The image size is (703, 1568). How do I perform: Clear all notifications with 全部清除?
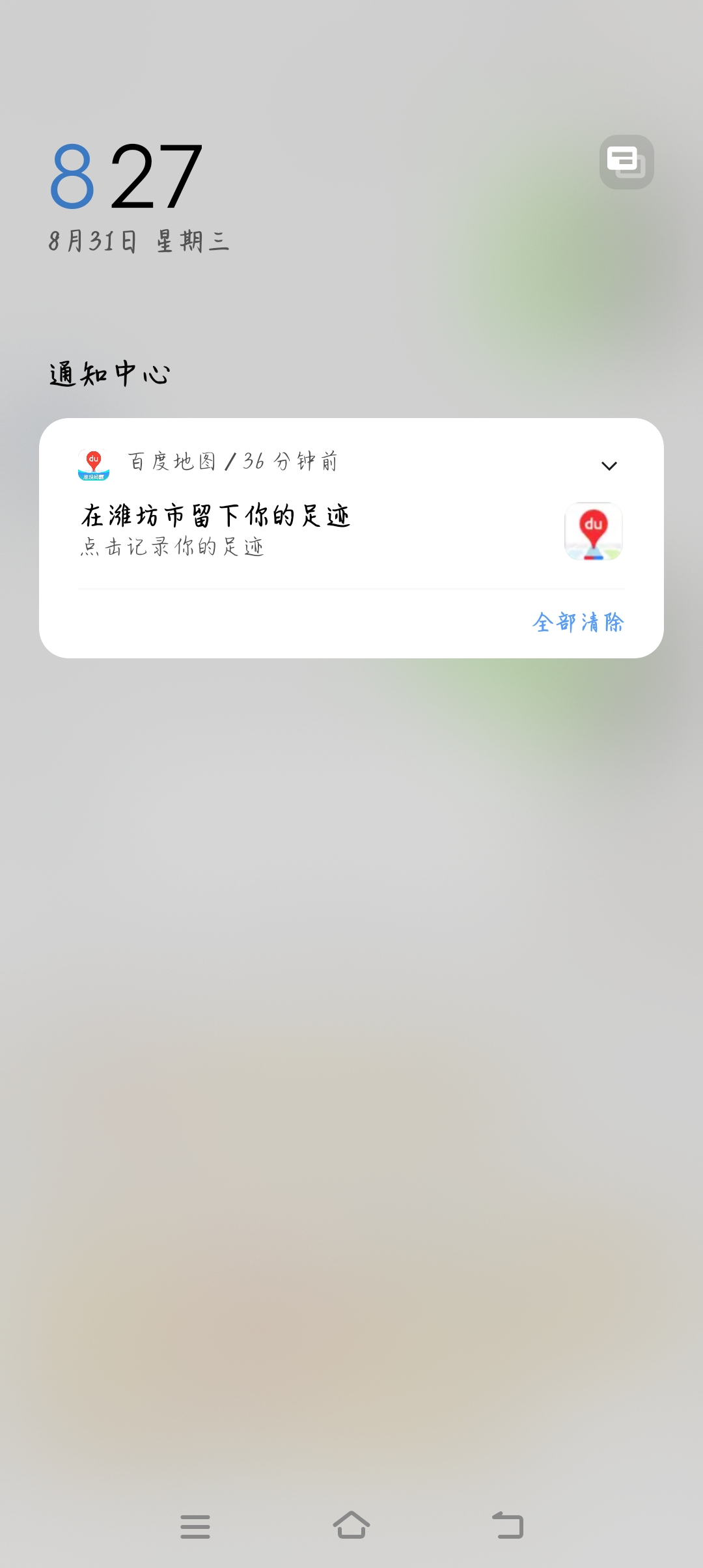pos(578,623)
